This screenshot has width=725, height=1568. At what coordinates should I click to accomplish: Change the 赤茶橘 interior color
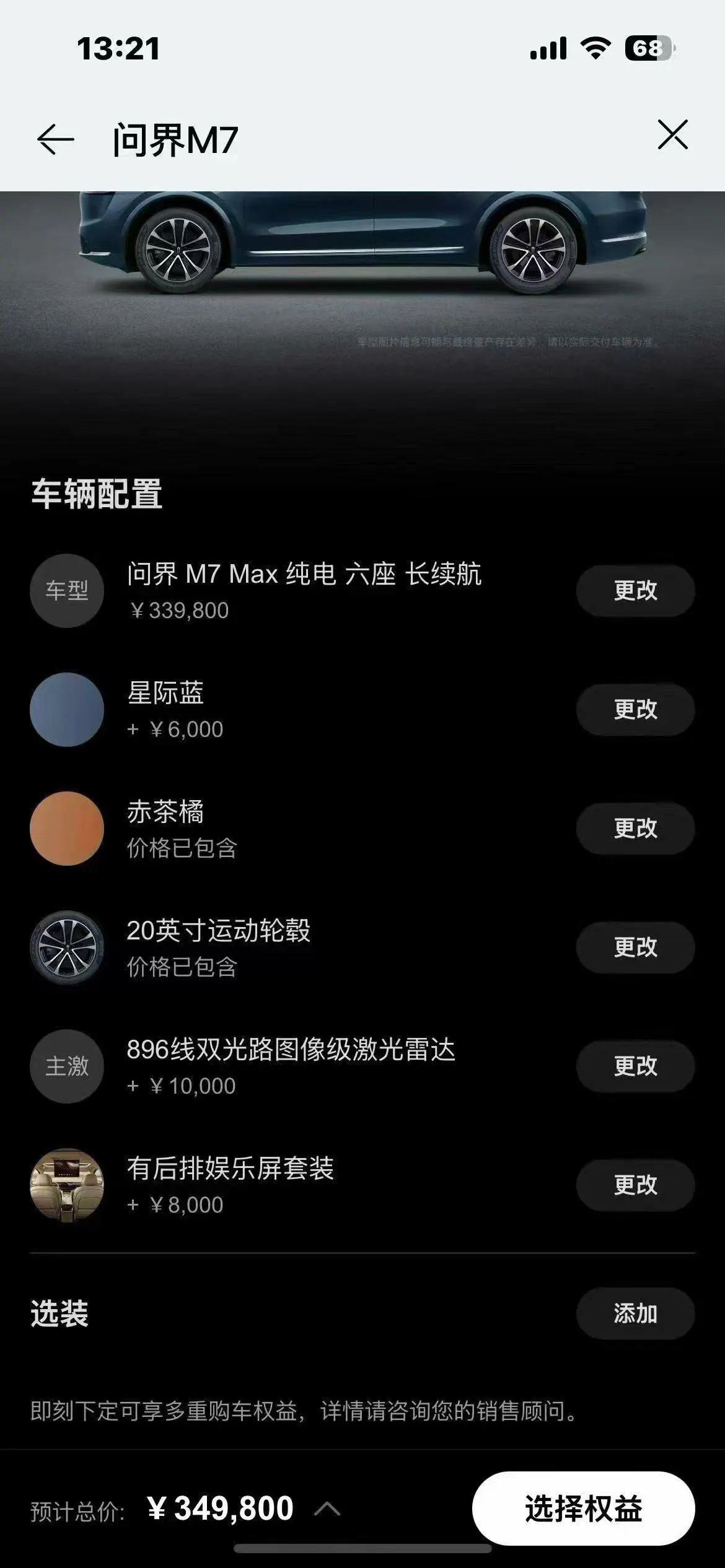(635, 828)
